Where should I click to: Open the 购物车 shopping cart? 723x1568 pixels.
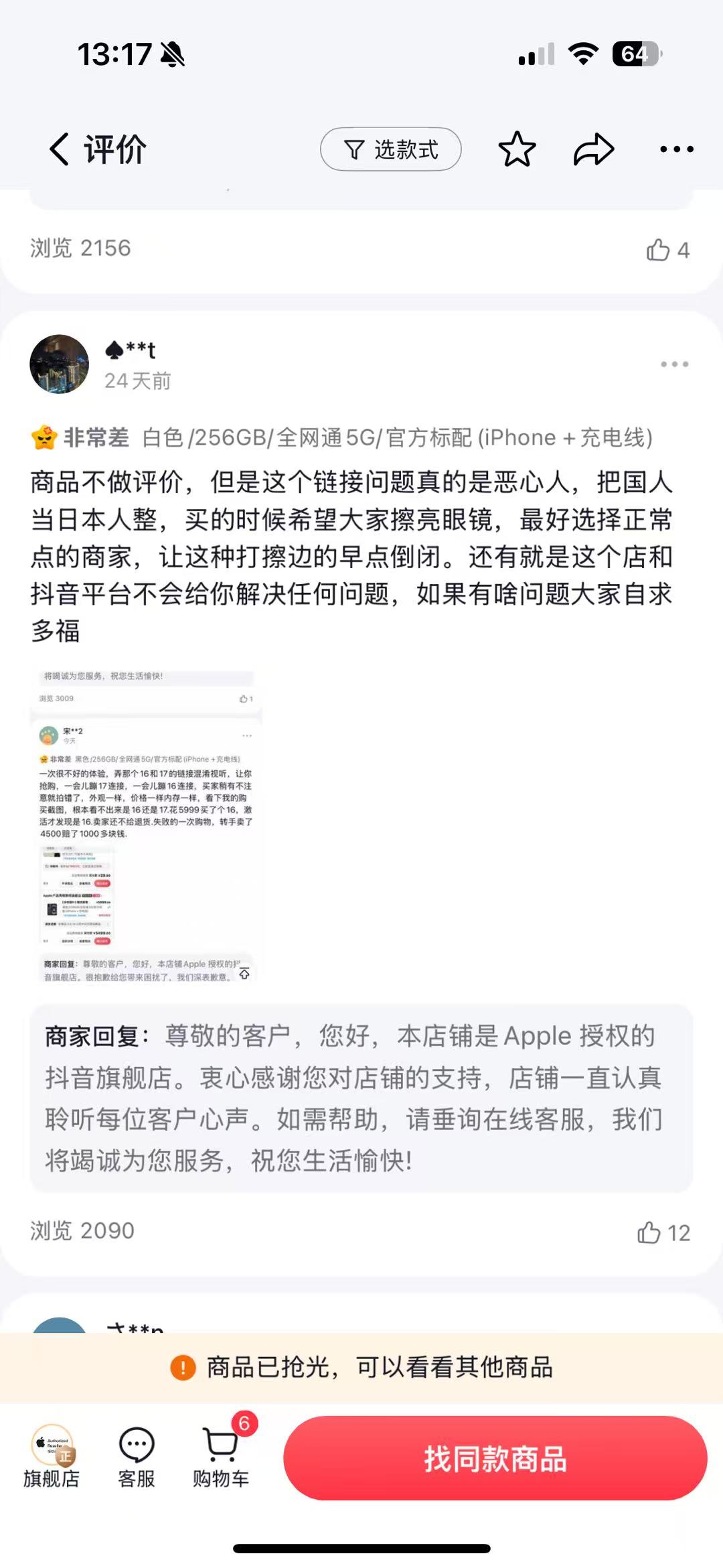pyautogui.click(x=221, y=1457)
